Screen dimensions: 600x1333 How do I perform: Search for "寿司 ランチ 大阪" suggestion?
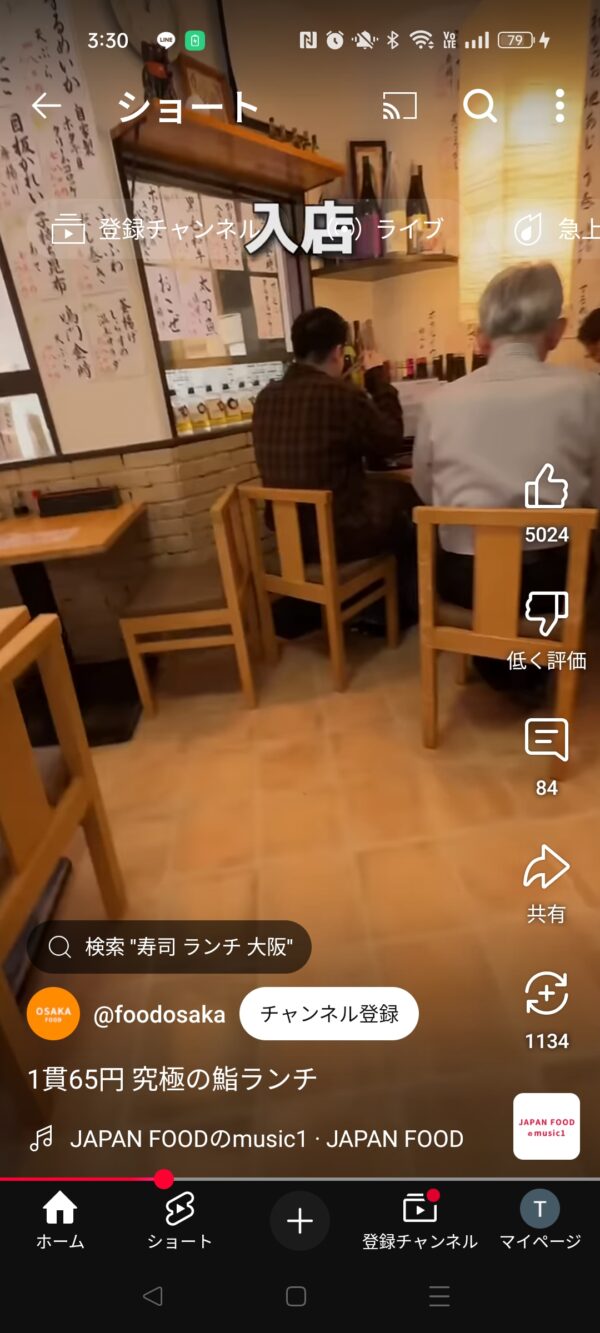(169, 947)
